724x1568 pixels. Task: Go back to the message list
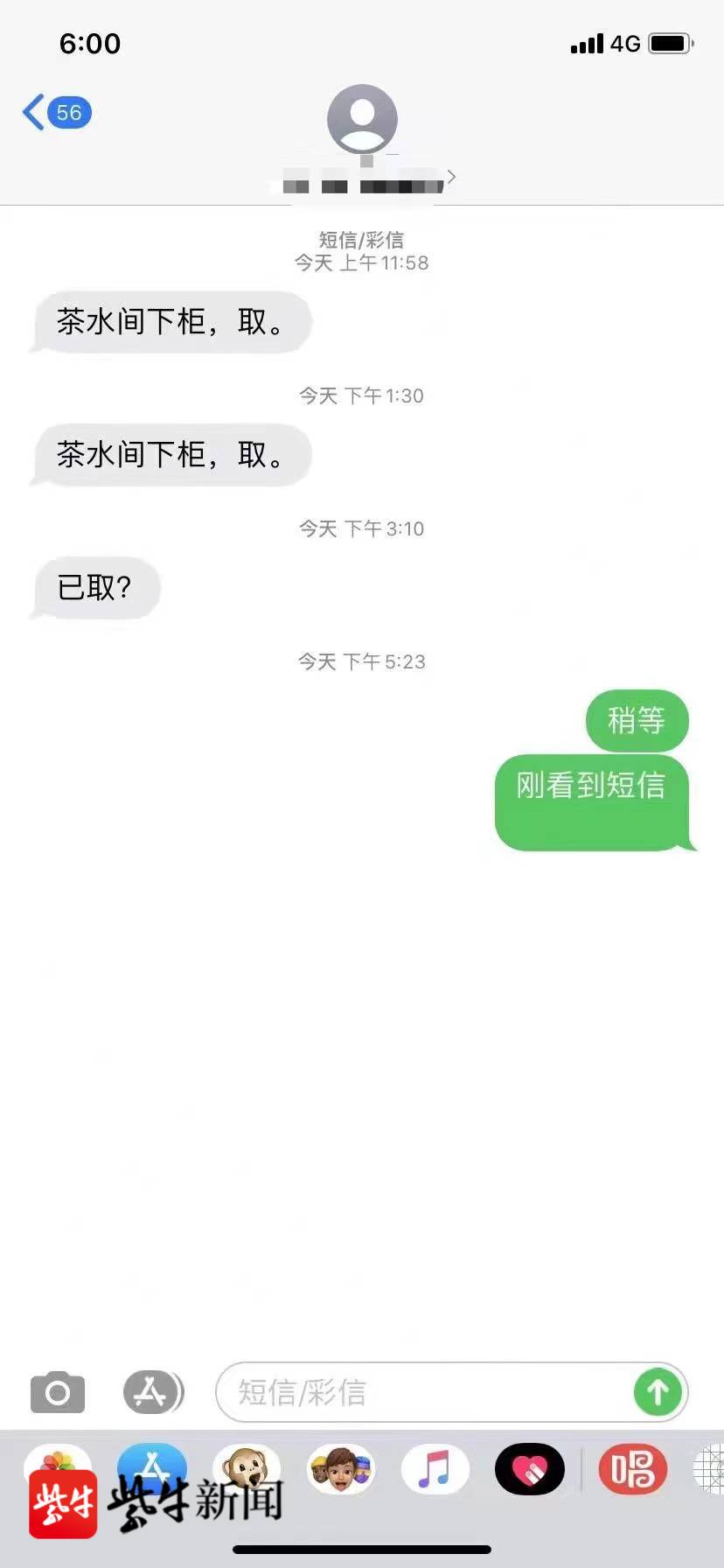[x=54, y=113]
